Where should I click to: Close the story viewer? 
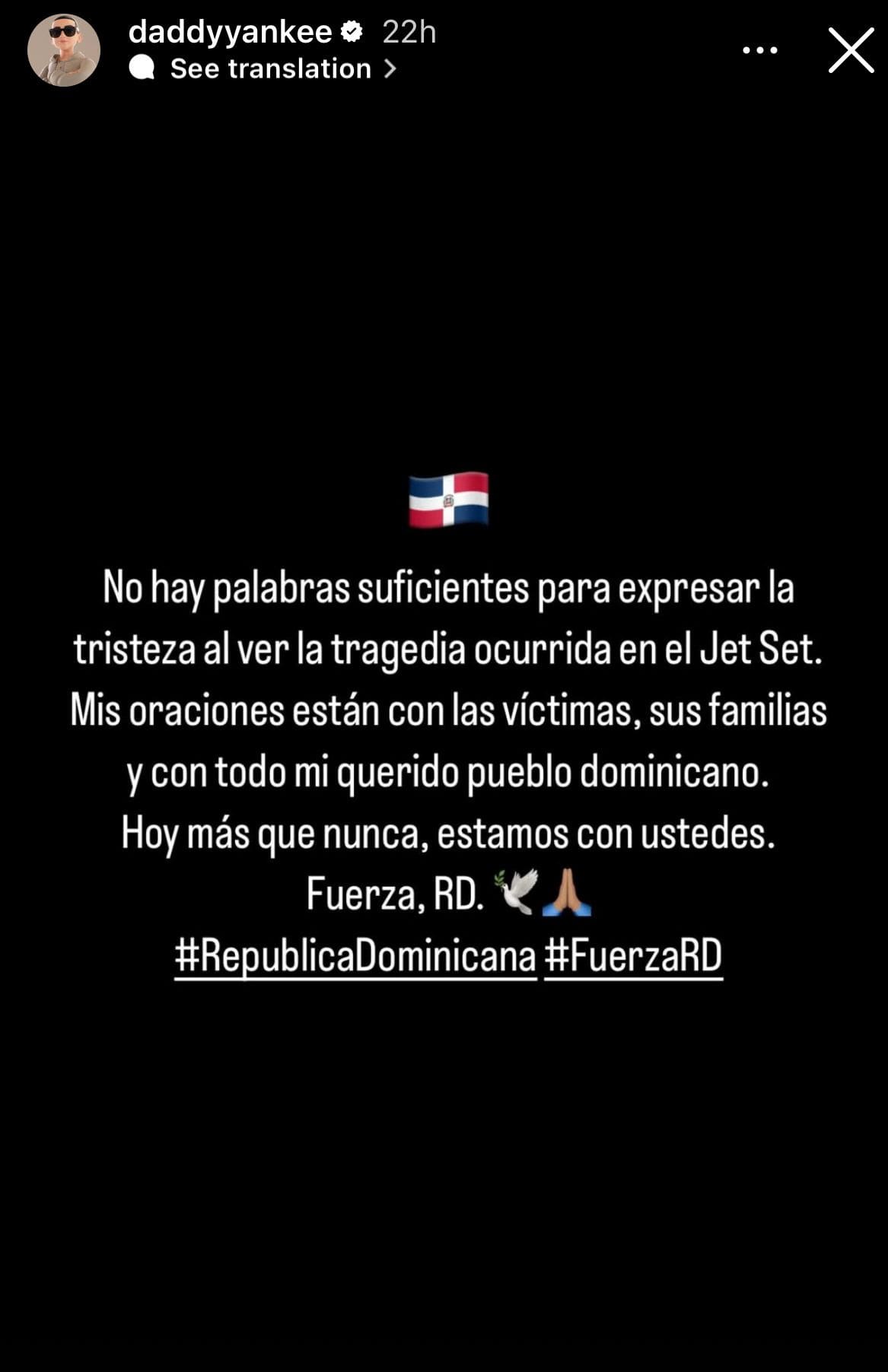[x=851, y=50]
